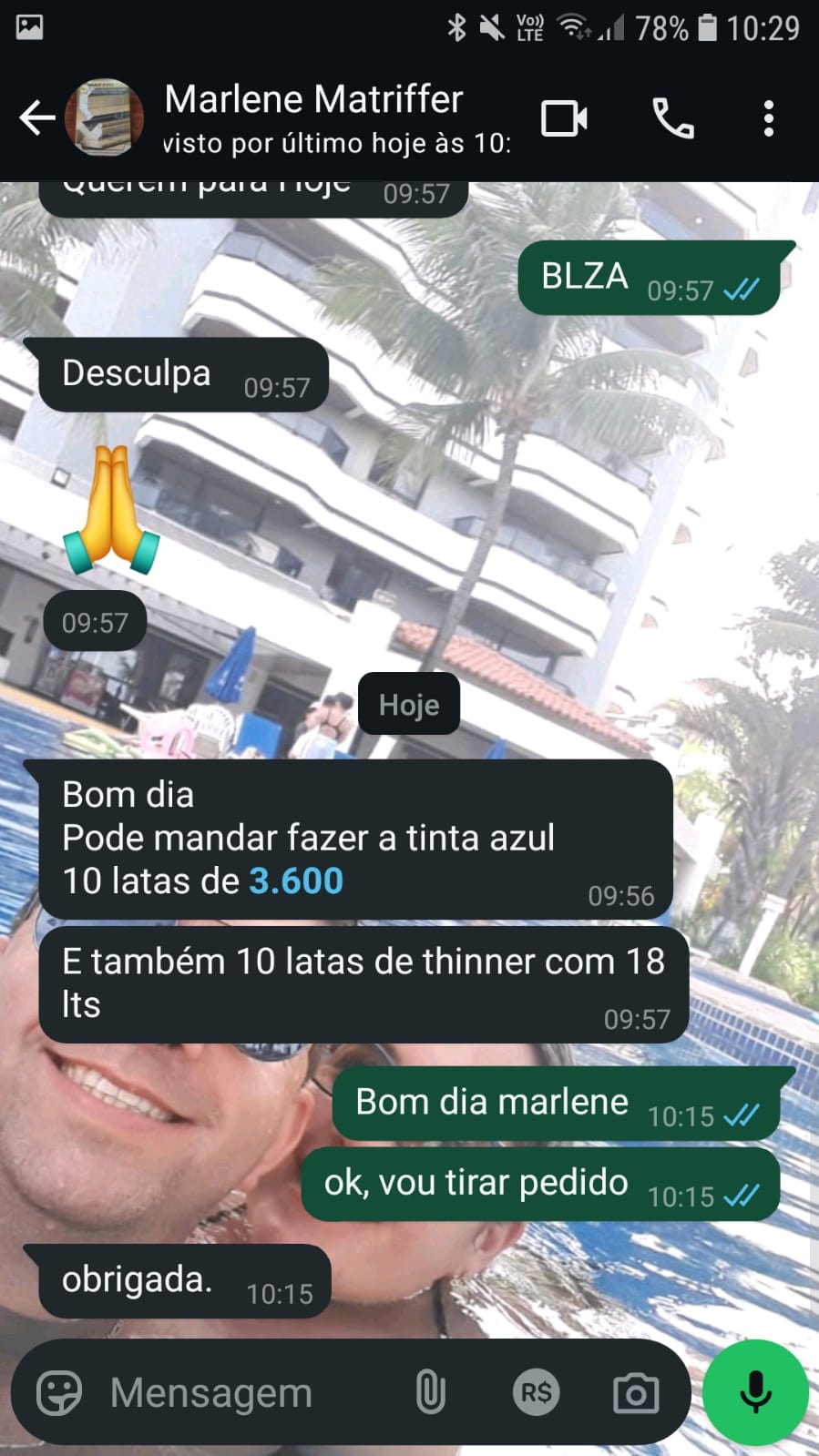View Marlene Matriffer's profile photo
The height and width of the screenshot is (1456, 819).
pos(105,118)
